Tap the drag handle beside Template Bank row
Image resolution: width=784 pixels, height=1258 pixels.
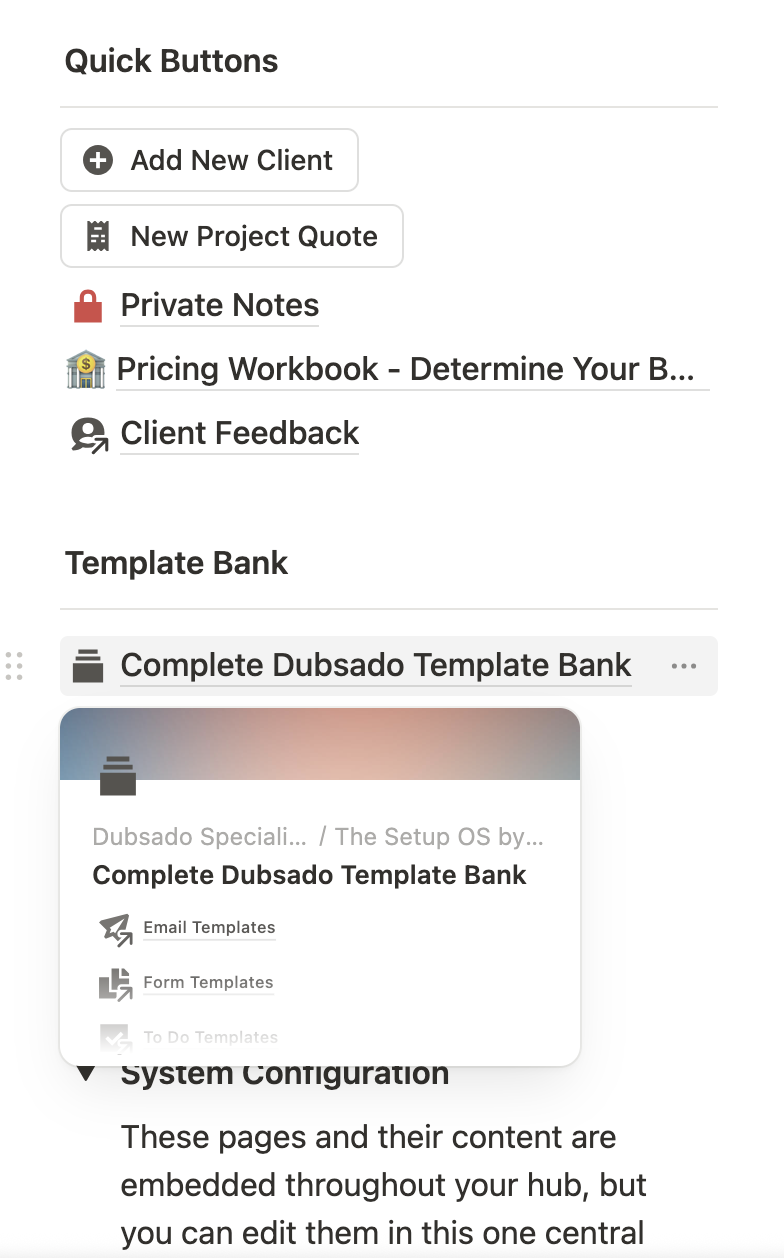click(x=14, y=666)
